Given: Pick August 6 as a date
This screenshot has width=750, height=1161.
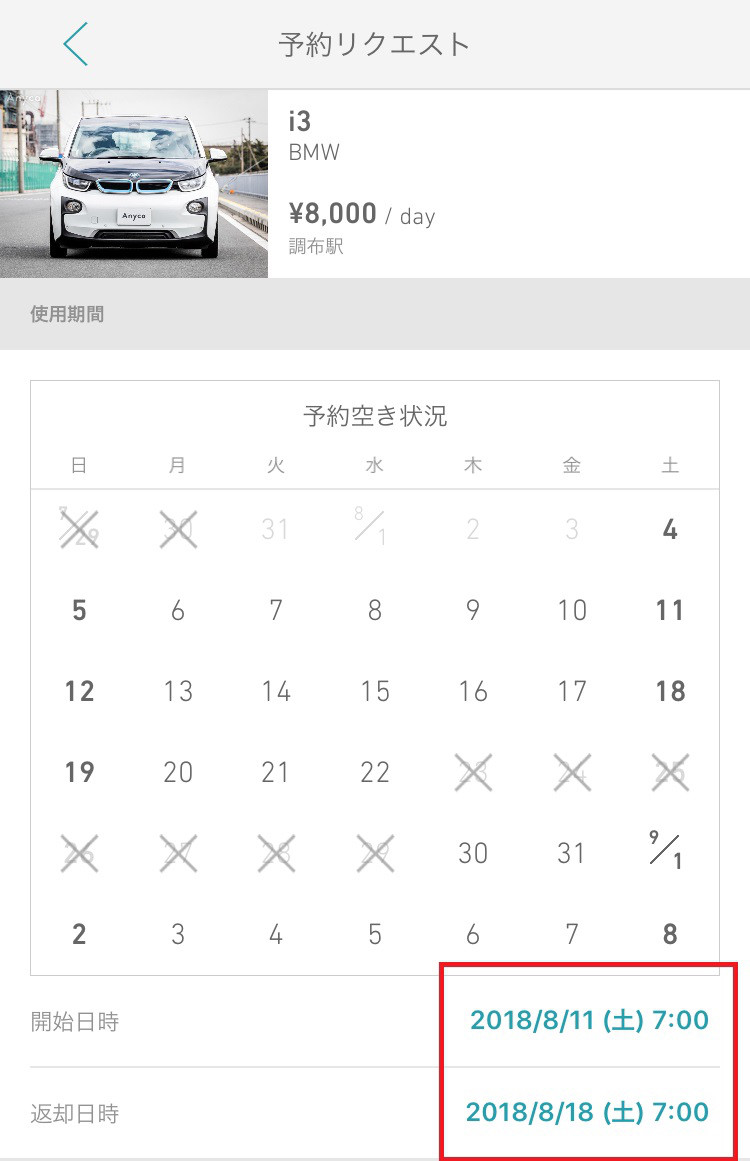Looking at the screenshot, I should [177, 610].
